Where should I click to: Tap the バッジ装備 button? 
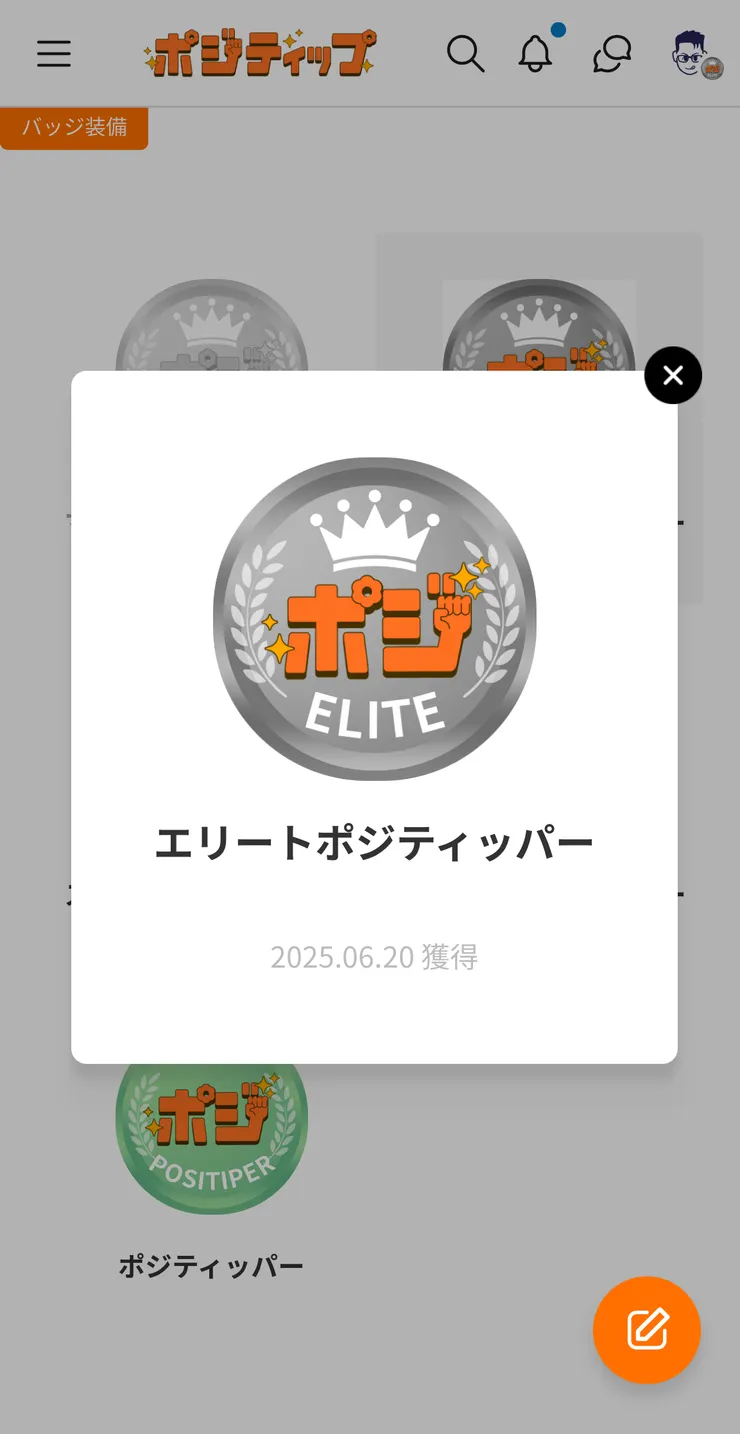point(74,129)
